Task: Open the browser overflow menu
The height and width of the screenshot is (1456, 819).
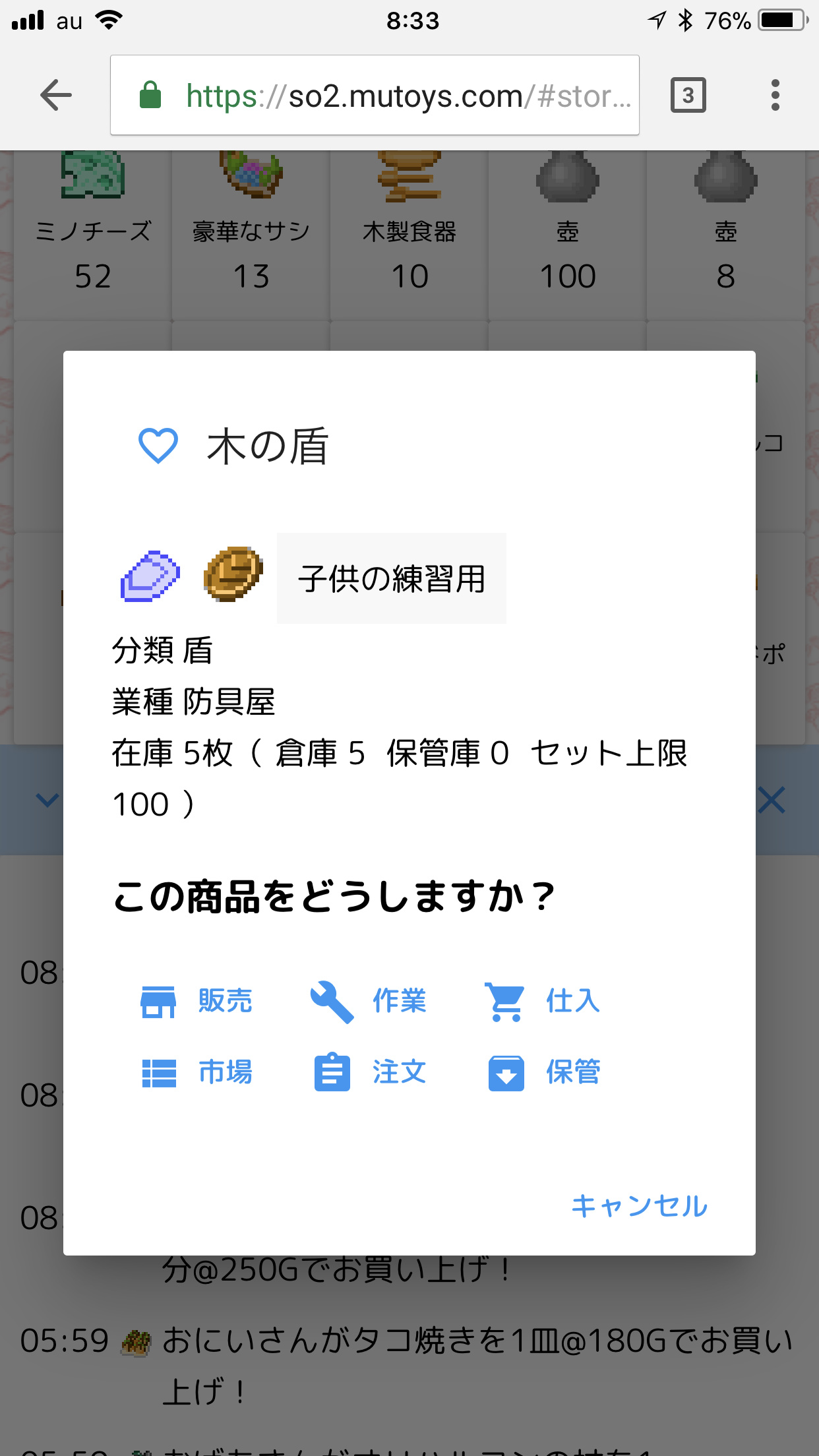Action: pyautogui.click(x=775, y=96)
